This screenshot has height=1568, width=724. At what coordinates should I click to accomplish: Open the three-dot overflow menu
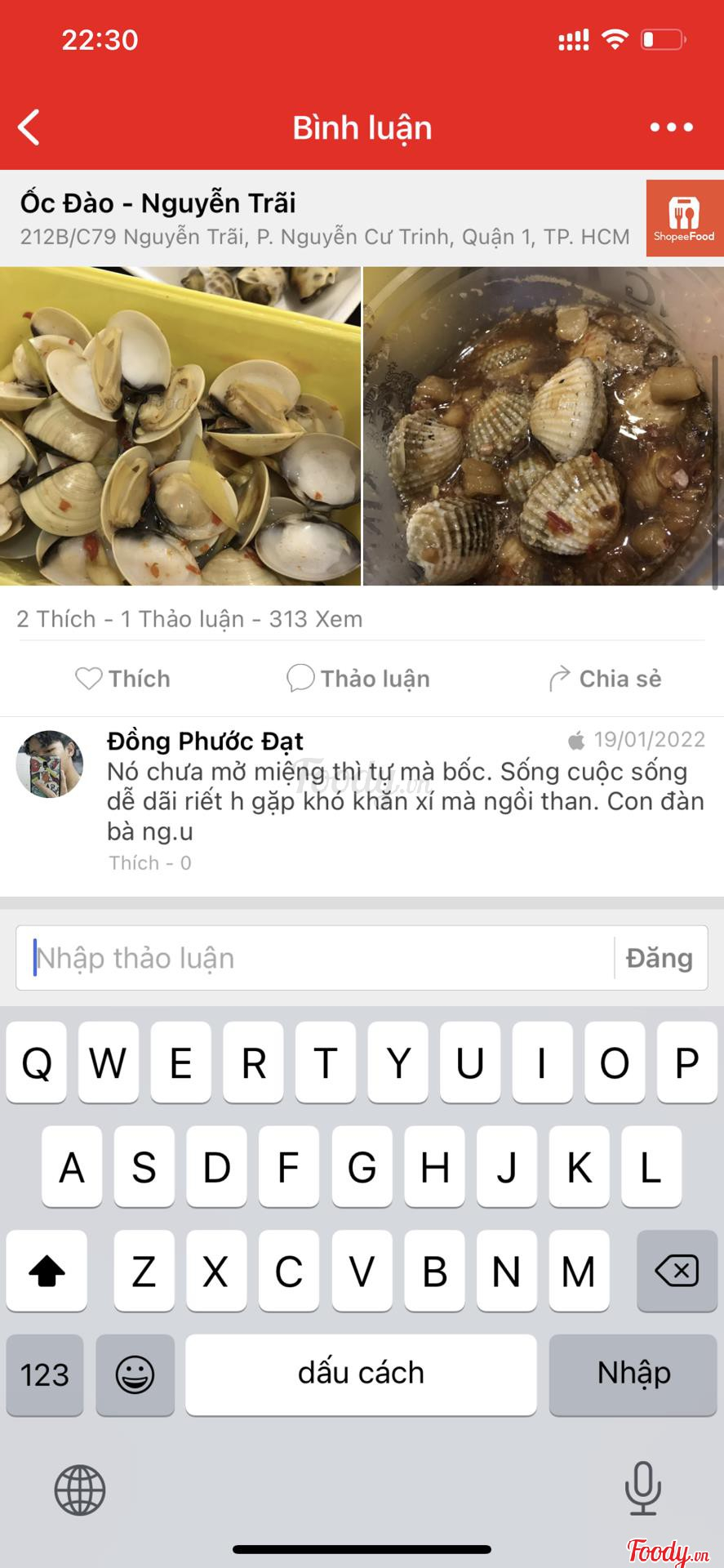point(671,127)
